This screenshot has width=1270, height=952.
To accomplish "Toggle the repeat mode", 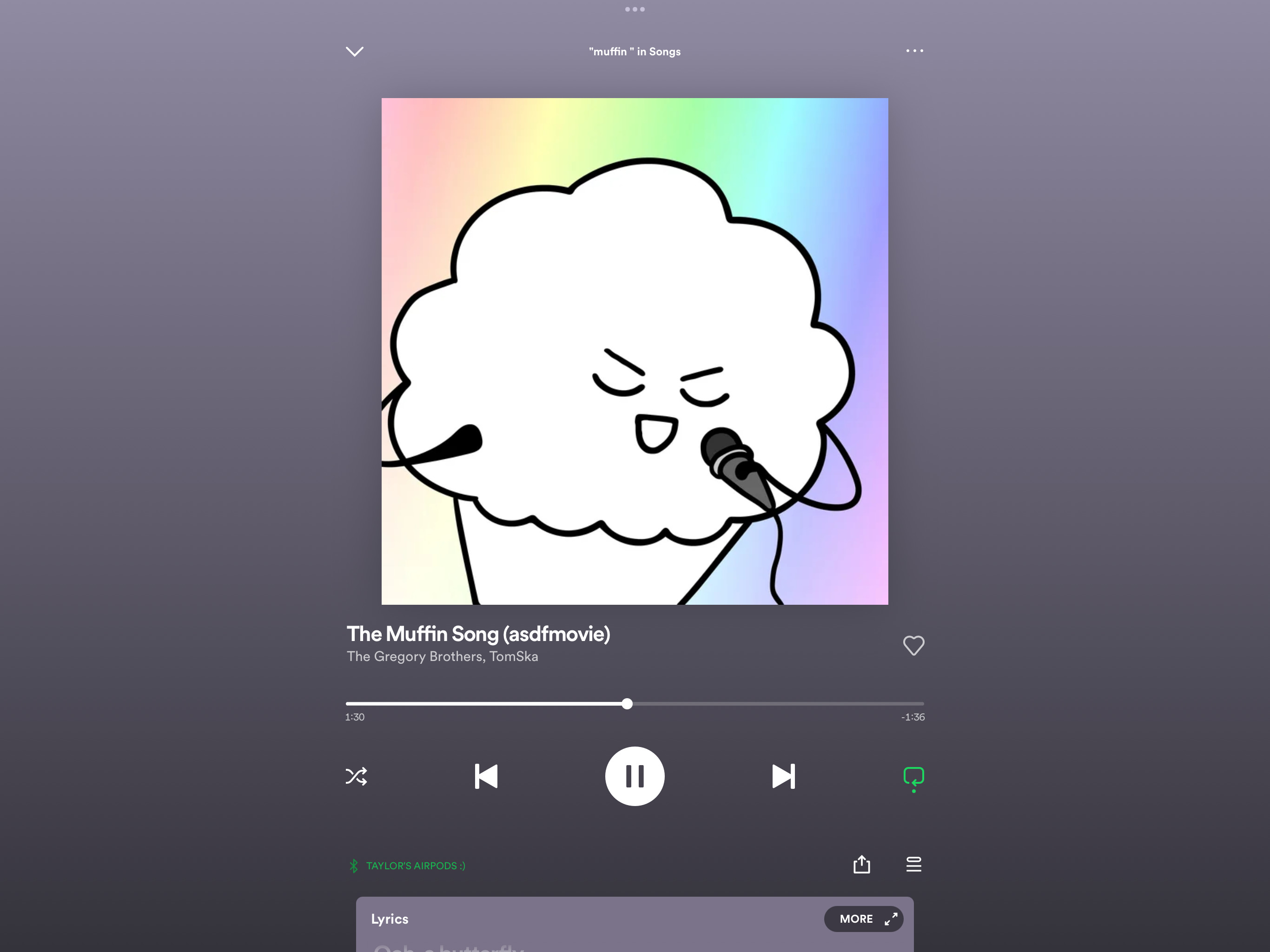I will tap(913, 777).
